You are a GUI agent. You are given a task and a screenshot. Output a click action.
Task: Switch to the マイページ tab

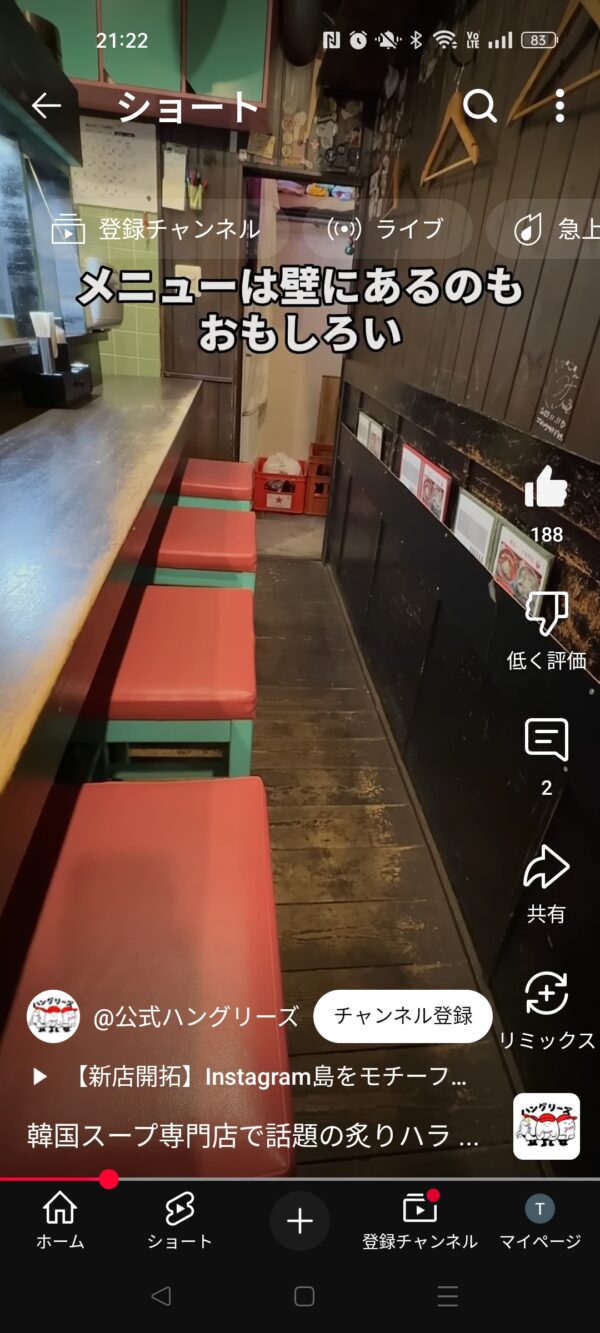tap(540, 1221)
